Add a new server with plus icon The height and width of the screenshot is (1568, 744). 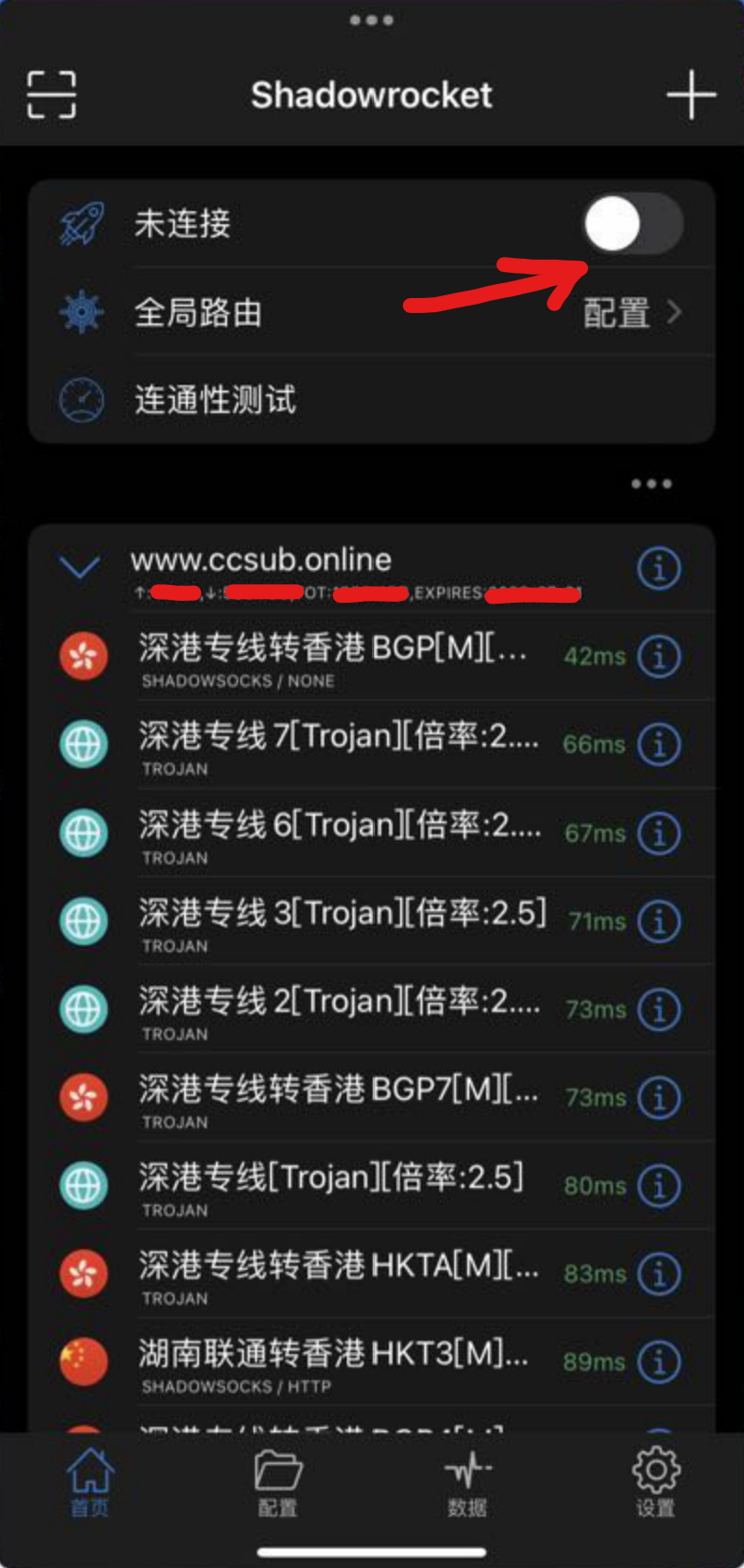tap(691, 94)
